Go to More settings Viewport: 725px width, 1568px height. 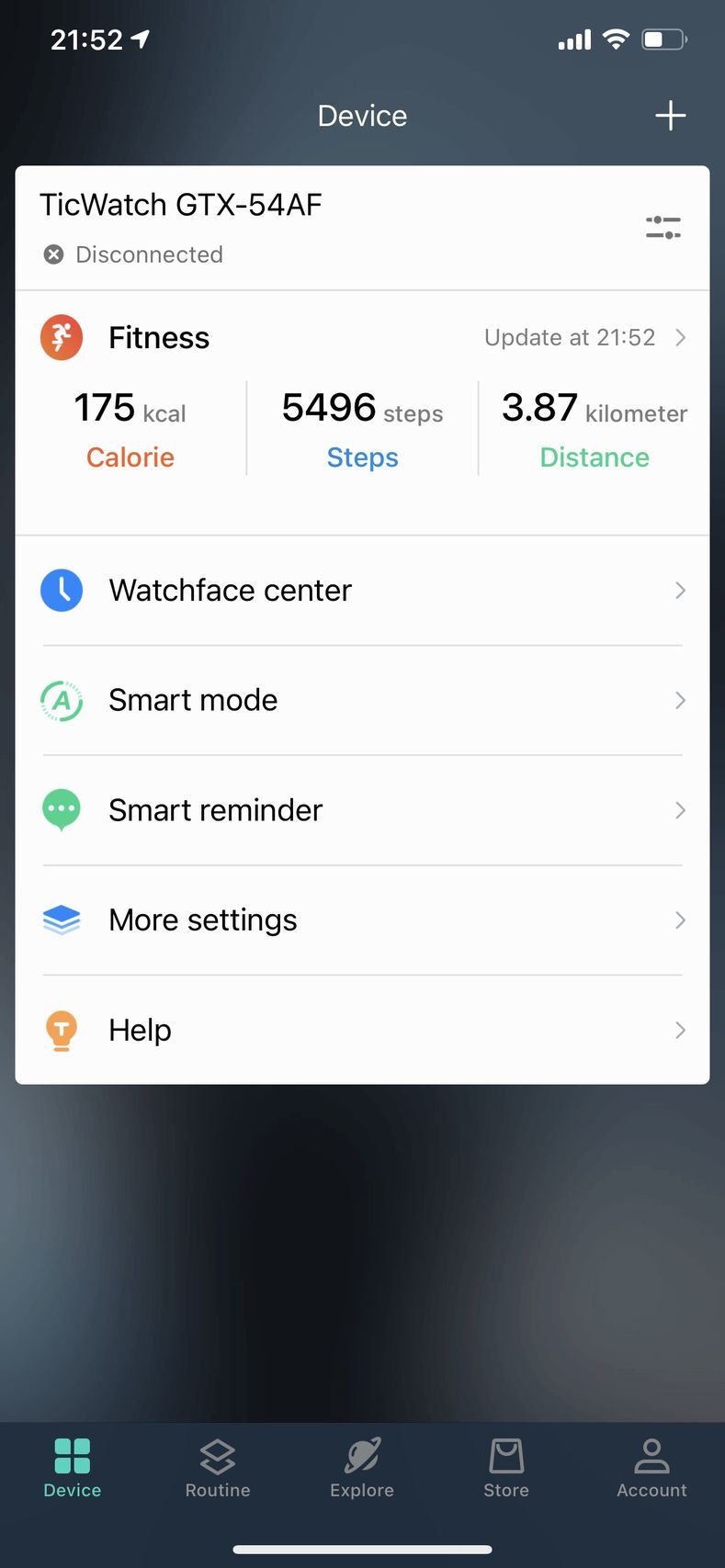tap(362, 919)
